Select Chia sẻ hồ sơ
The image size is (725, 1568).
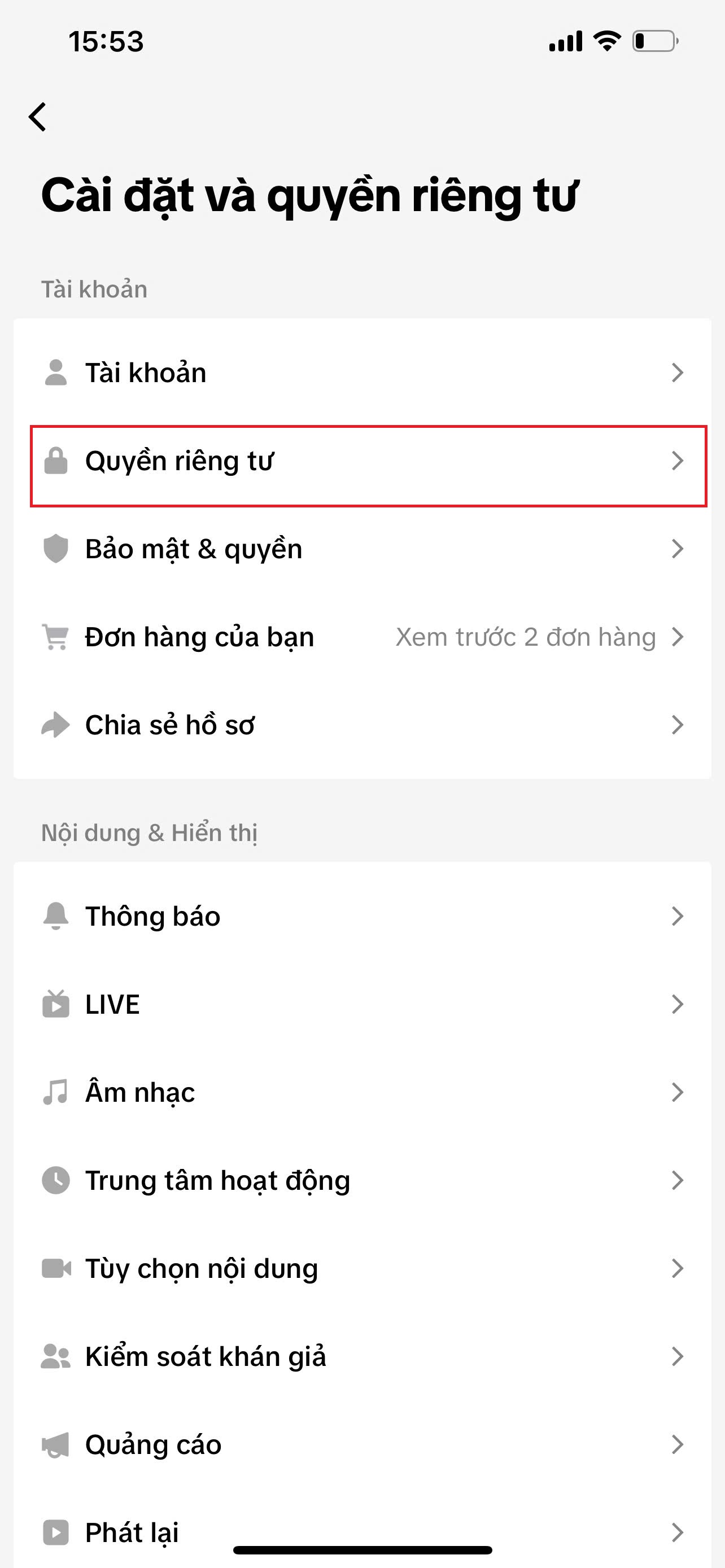tap(362, 725)
